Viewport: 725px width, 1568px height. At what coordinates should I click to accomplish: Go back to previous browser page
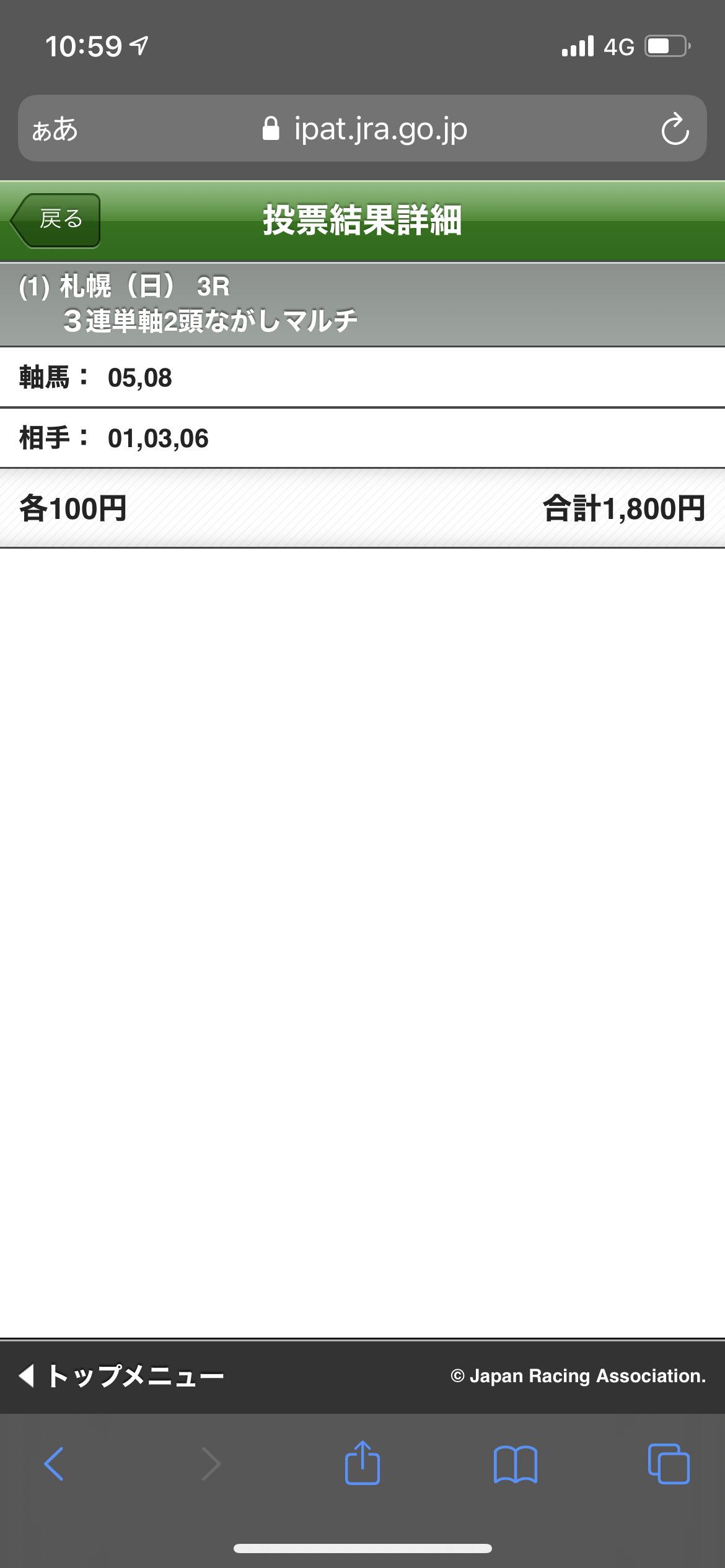(55, 1464)
